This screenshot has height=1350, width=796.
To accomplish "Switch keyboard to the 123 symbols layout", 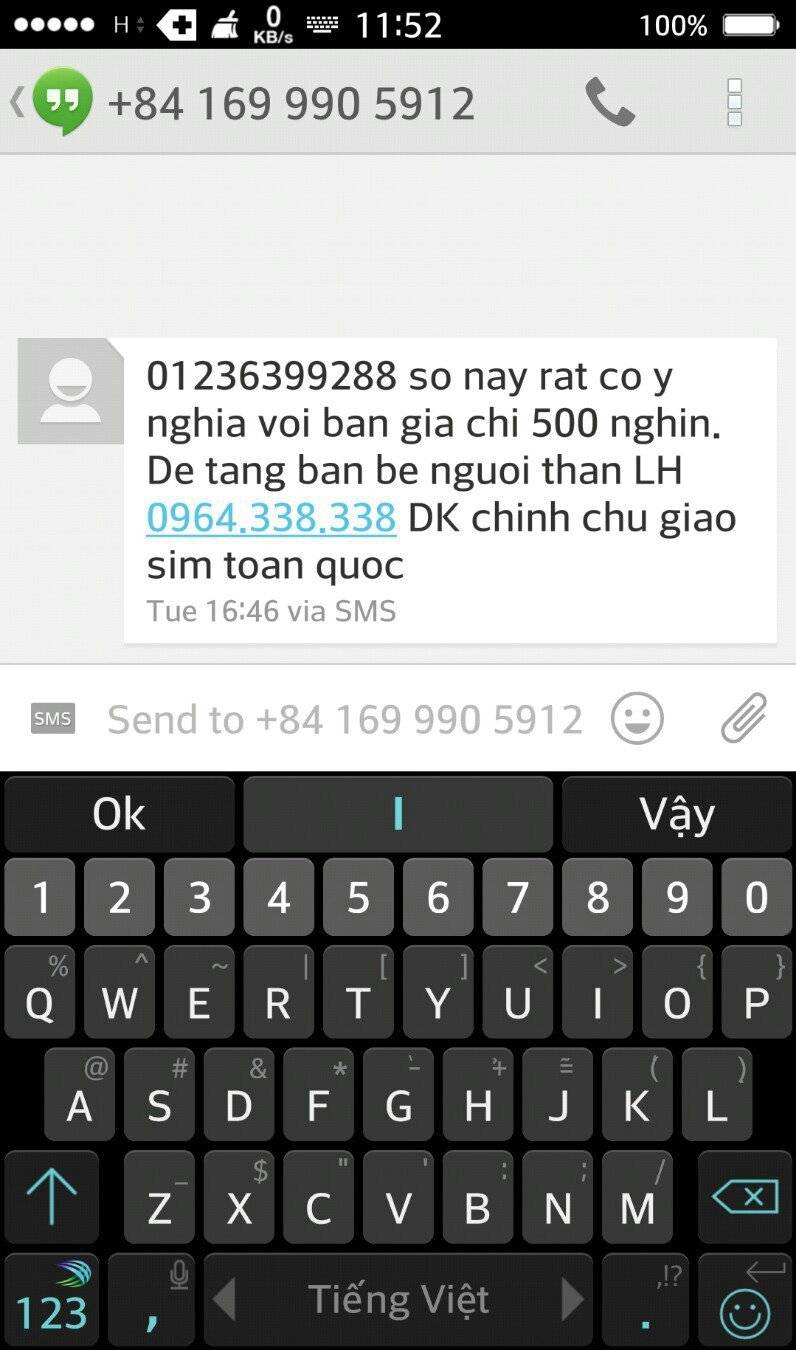I will coord(51,1300).
